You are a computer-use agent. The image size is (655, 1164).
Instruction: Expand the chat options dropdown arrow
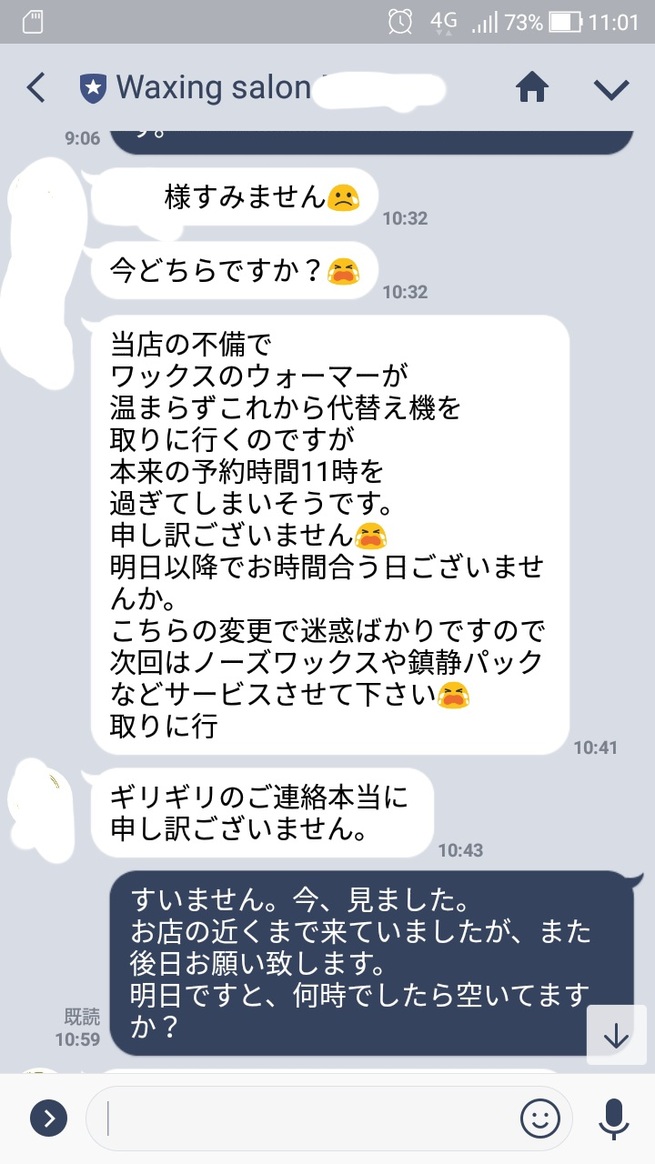[x=610, y=89]
